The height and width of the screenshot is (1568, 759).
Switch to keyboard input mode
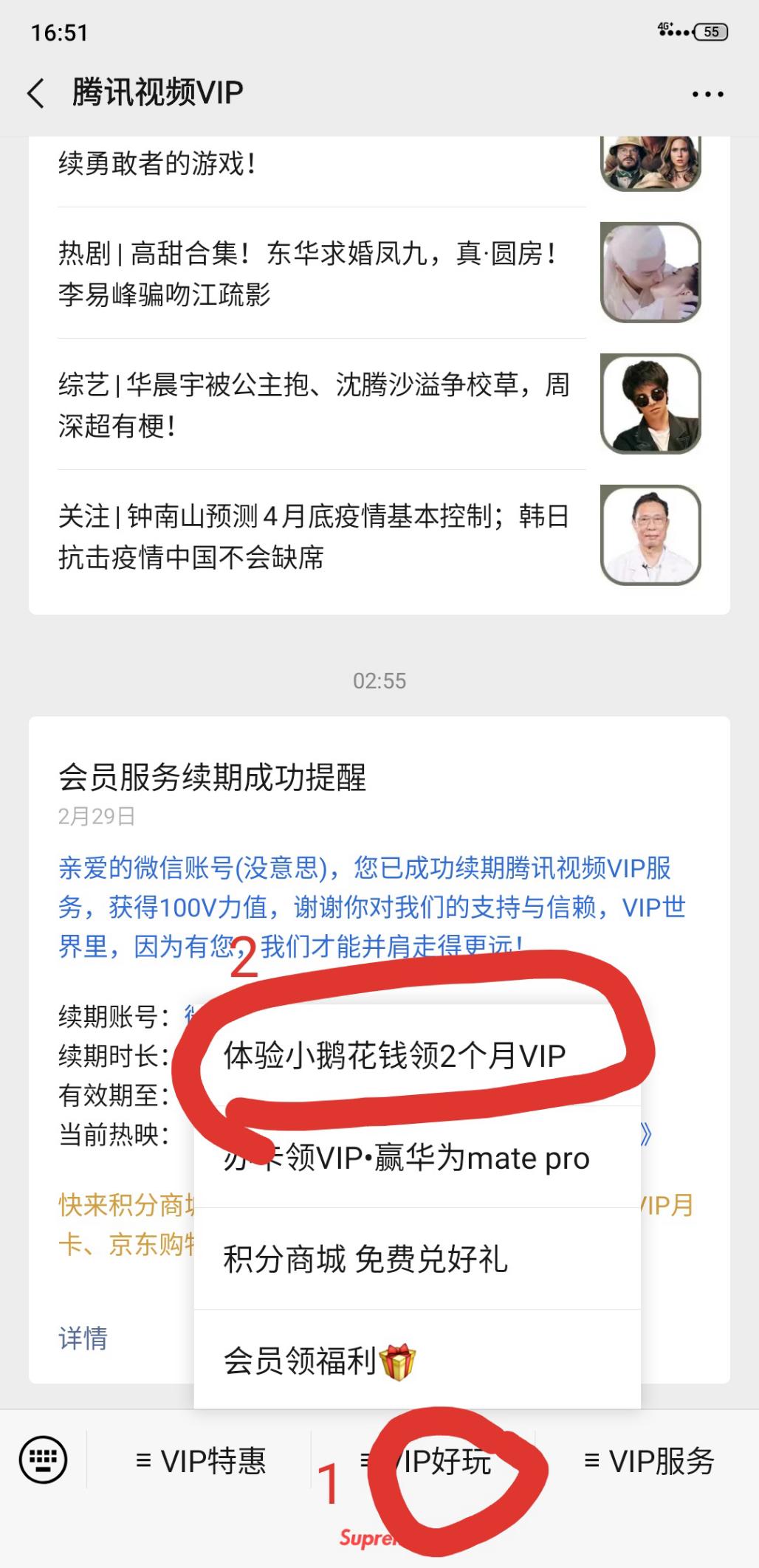point(43,1460)
